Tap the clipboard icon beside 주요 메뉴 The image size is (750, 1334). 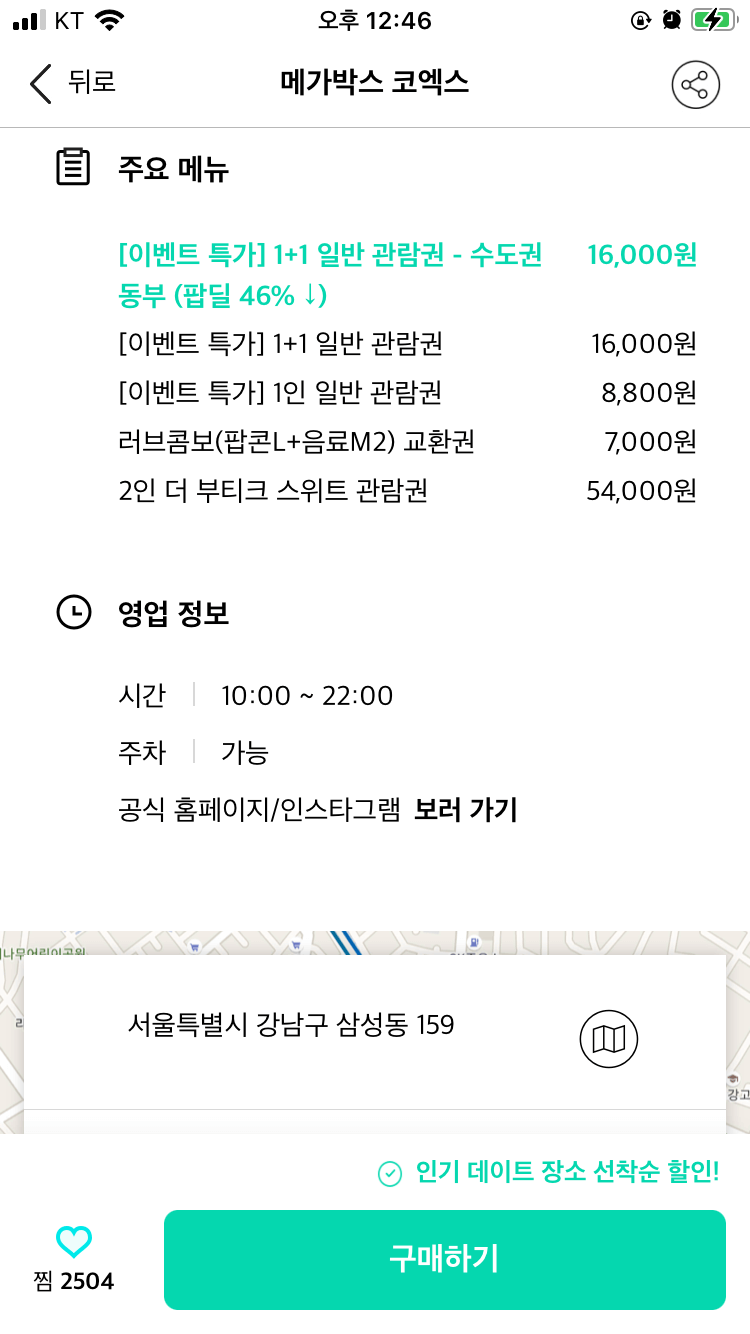[73, 169]
